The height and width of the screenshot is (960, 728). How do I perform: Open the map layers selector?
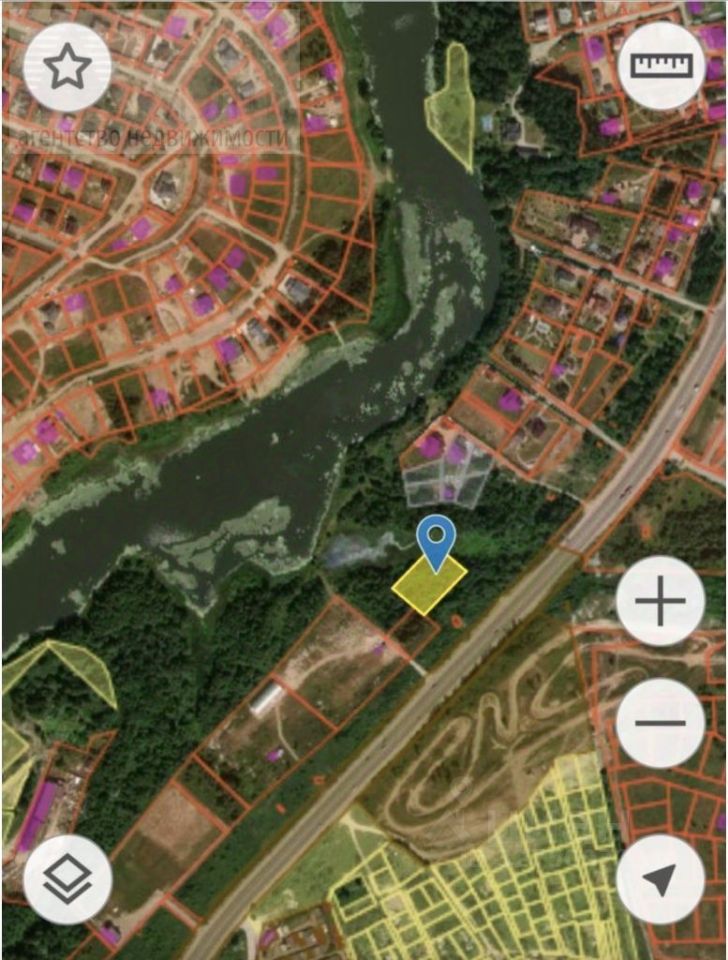point(67,879)
